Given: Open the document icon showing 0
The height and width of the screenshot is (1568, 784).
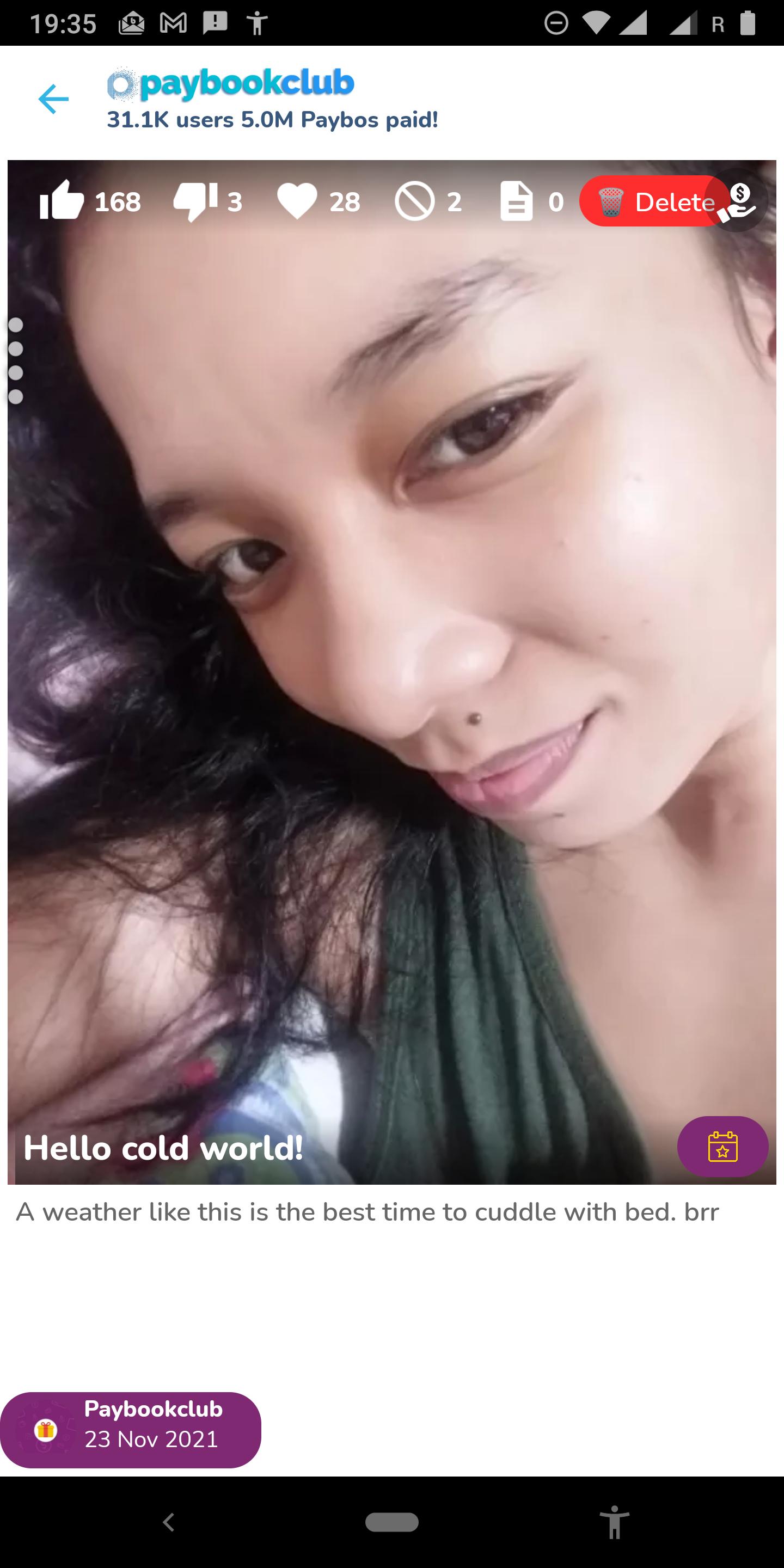Looking at the screenshot, I should pyautogui.click(x=516, y=201).
